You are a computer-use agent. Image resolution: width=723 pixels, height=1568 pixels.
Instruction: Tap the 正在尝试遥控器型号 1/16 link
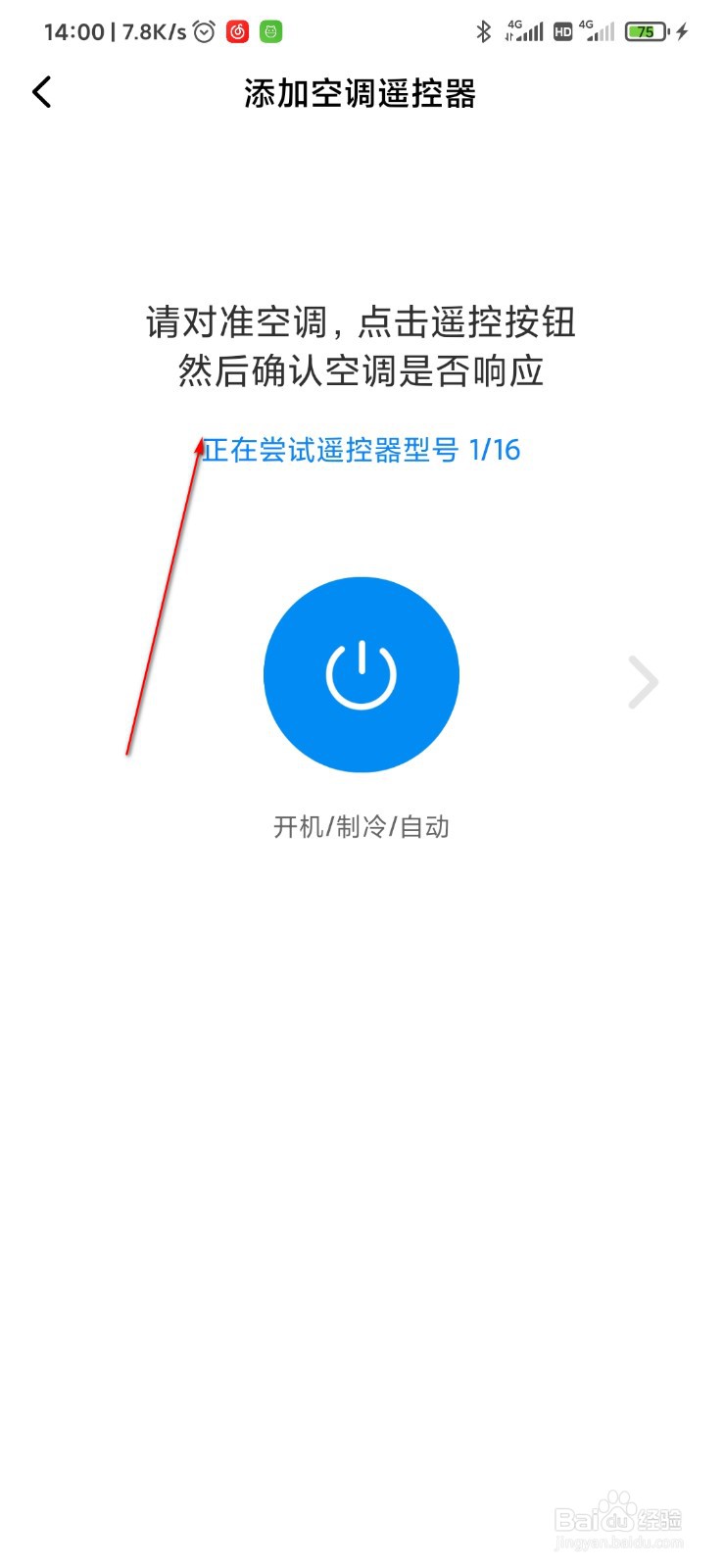tap(360, 450)
